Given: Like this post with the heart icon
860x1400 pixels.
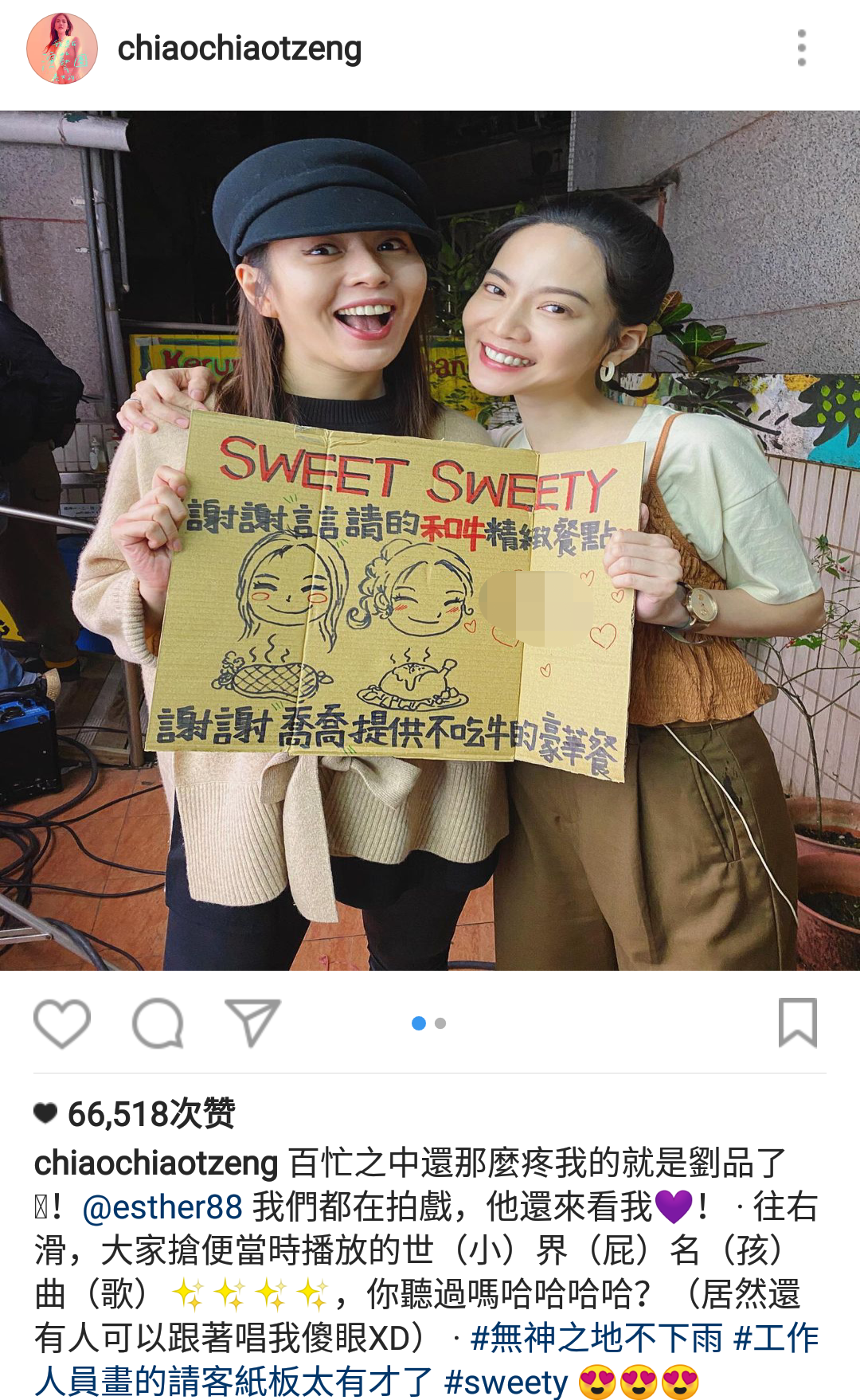Looking at the screenshot, I should click(x=62, y=1023).
